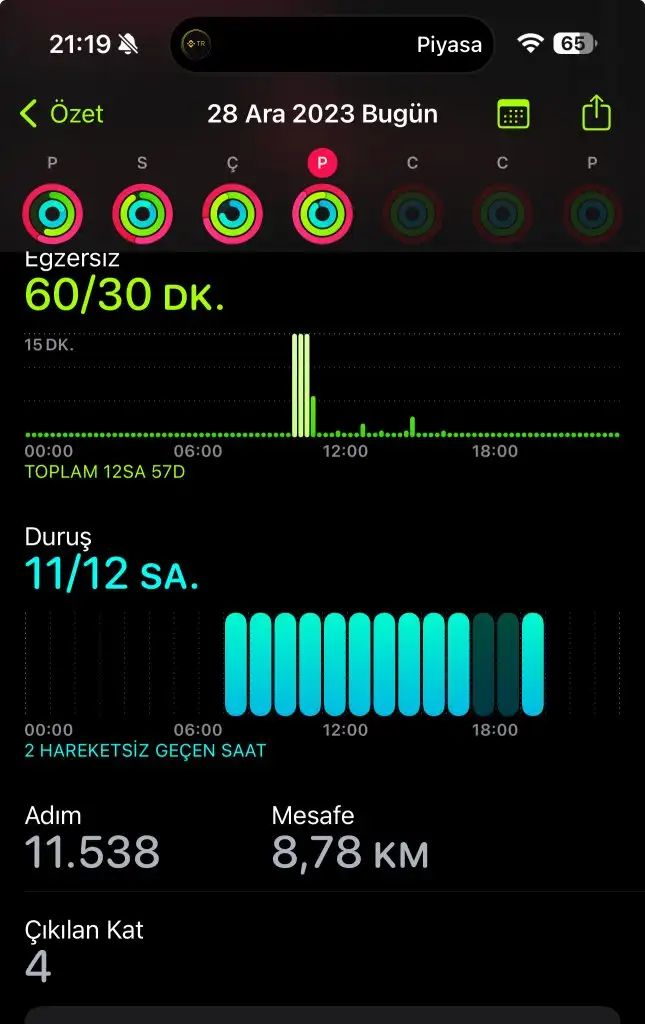Go back to Özet
The height and width of the screenshot is (1024, 645).
pyautogui.click(x=62, y=114)
